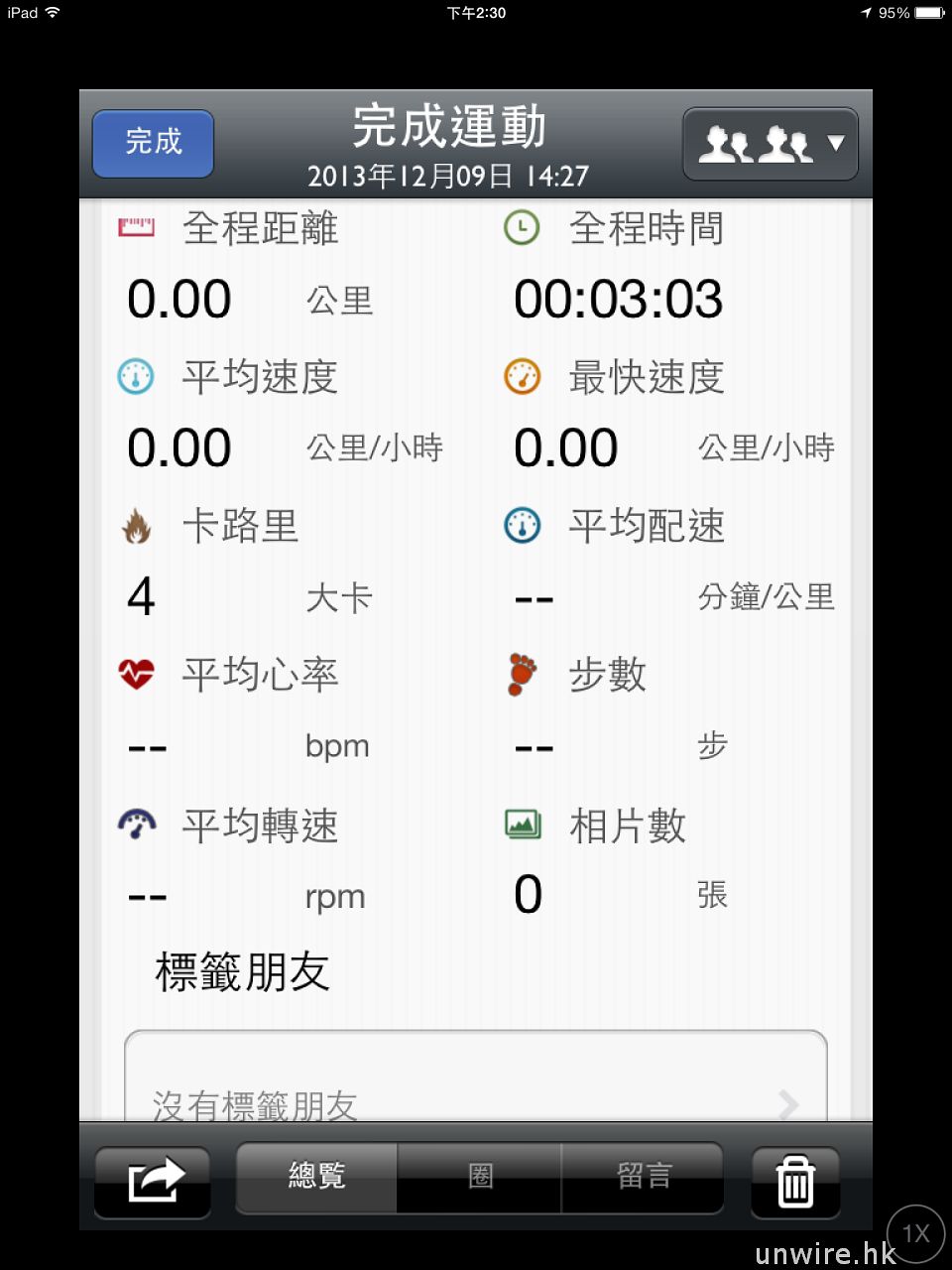Toggle the 1X zoom button
Viewport: 952px width, 1270px height.
(915, 1233)
